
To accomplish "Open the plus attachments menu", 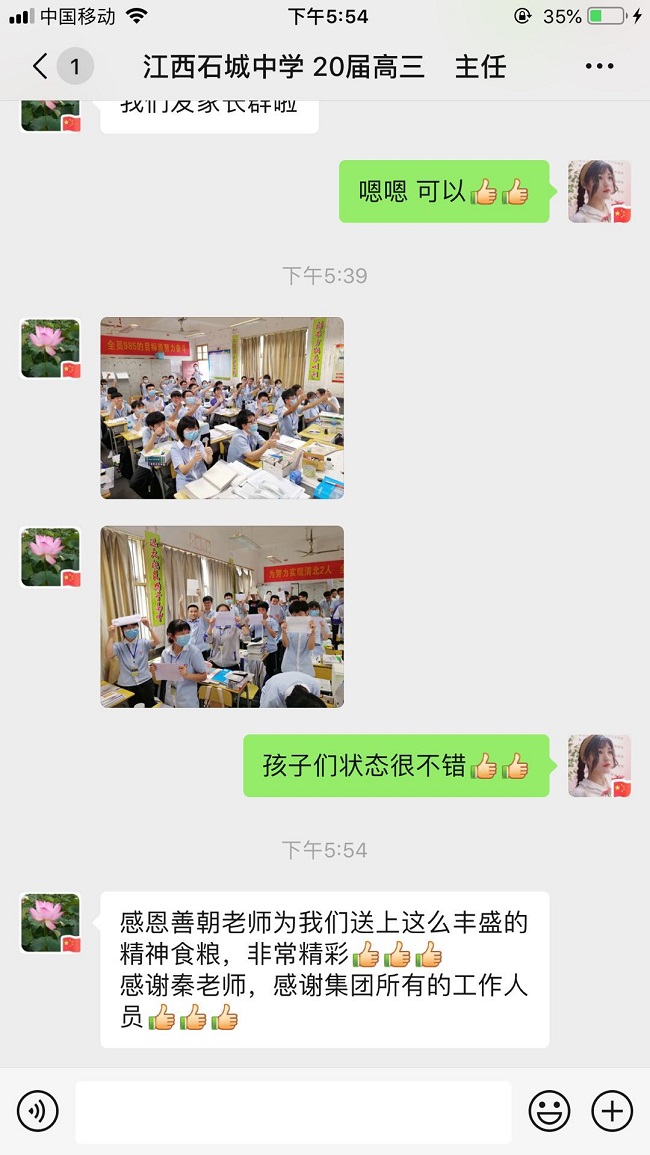I will click(612, 1111).
